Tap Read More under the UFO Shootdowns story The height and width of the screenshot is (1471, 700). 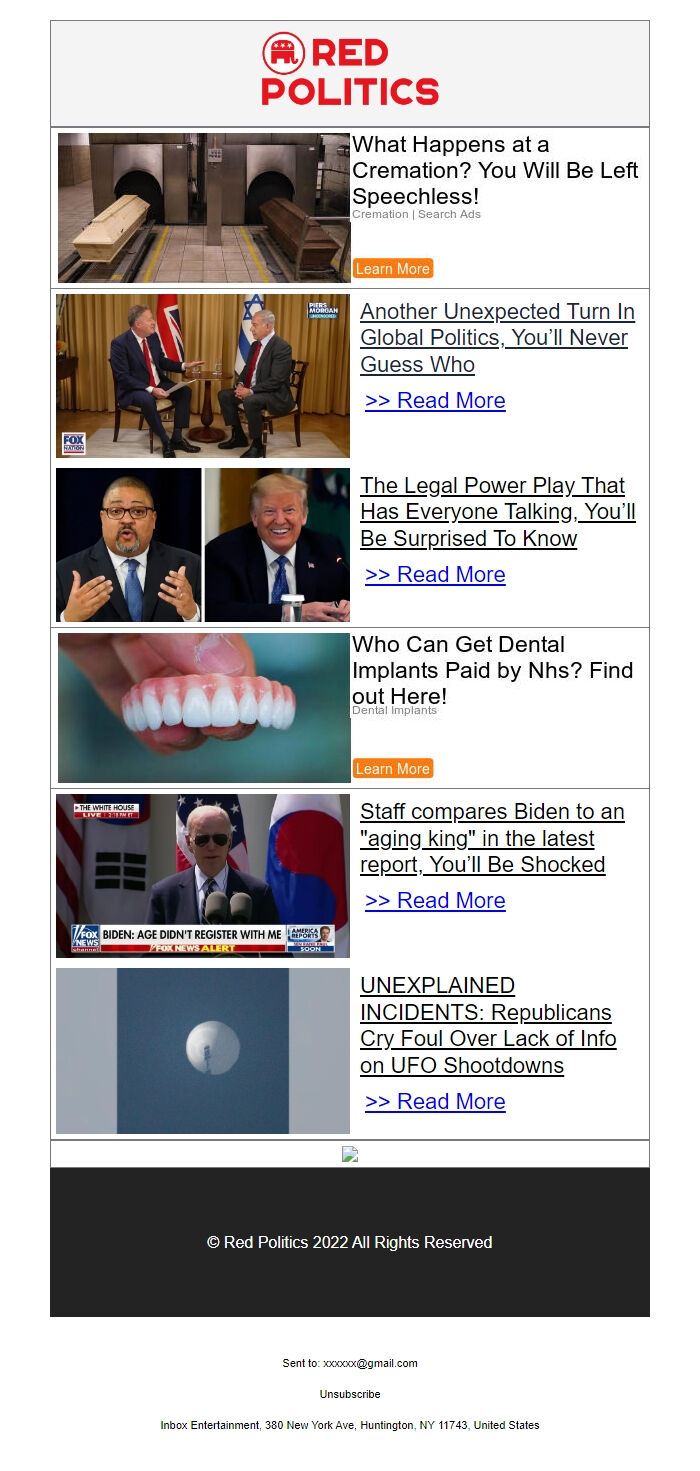[435, 1102]
